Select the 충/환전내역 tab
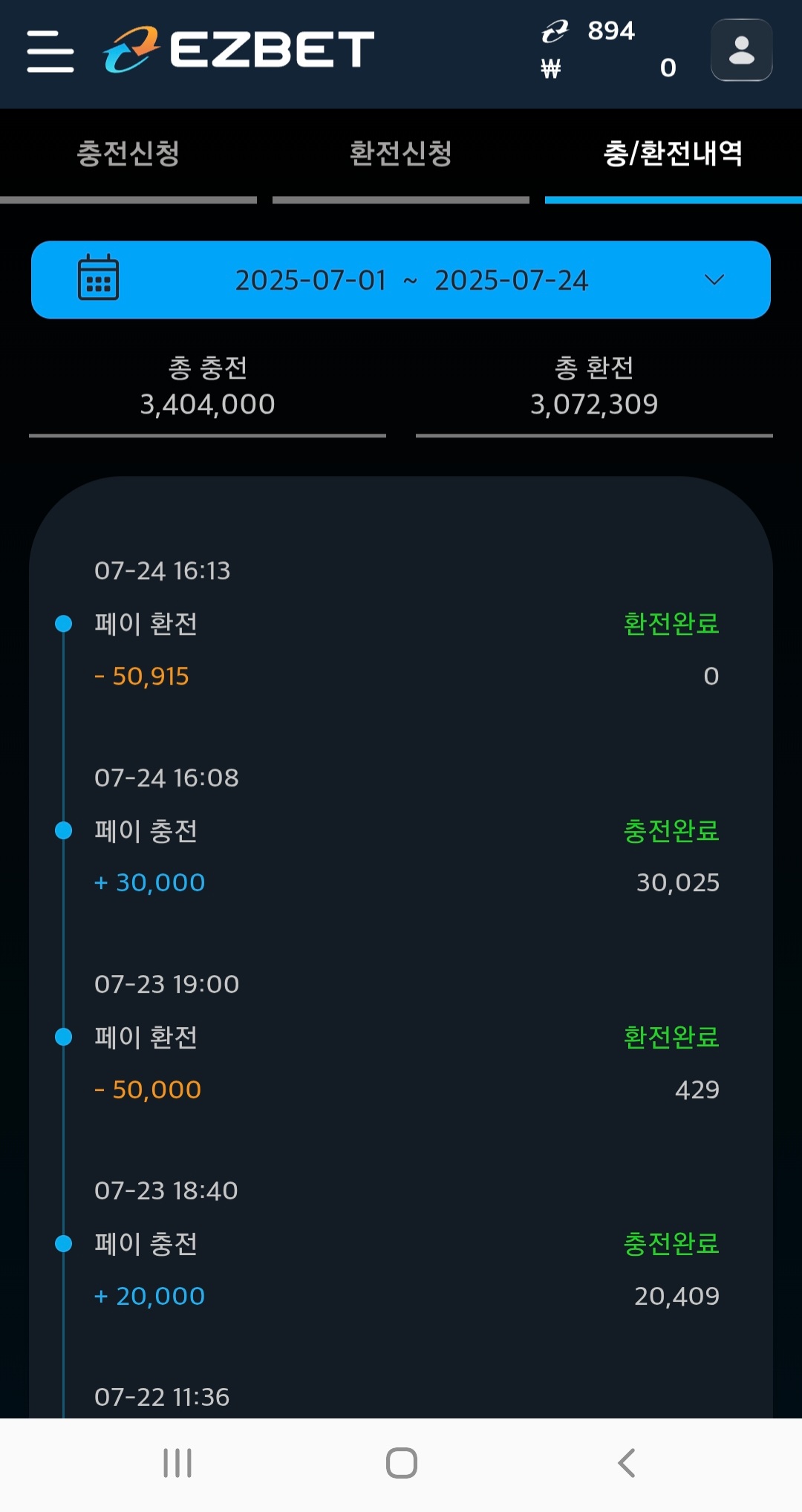 click(674, 154)
